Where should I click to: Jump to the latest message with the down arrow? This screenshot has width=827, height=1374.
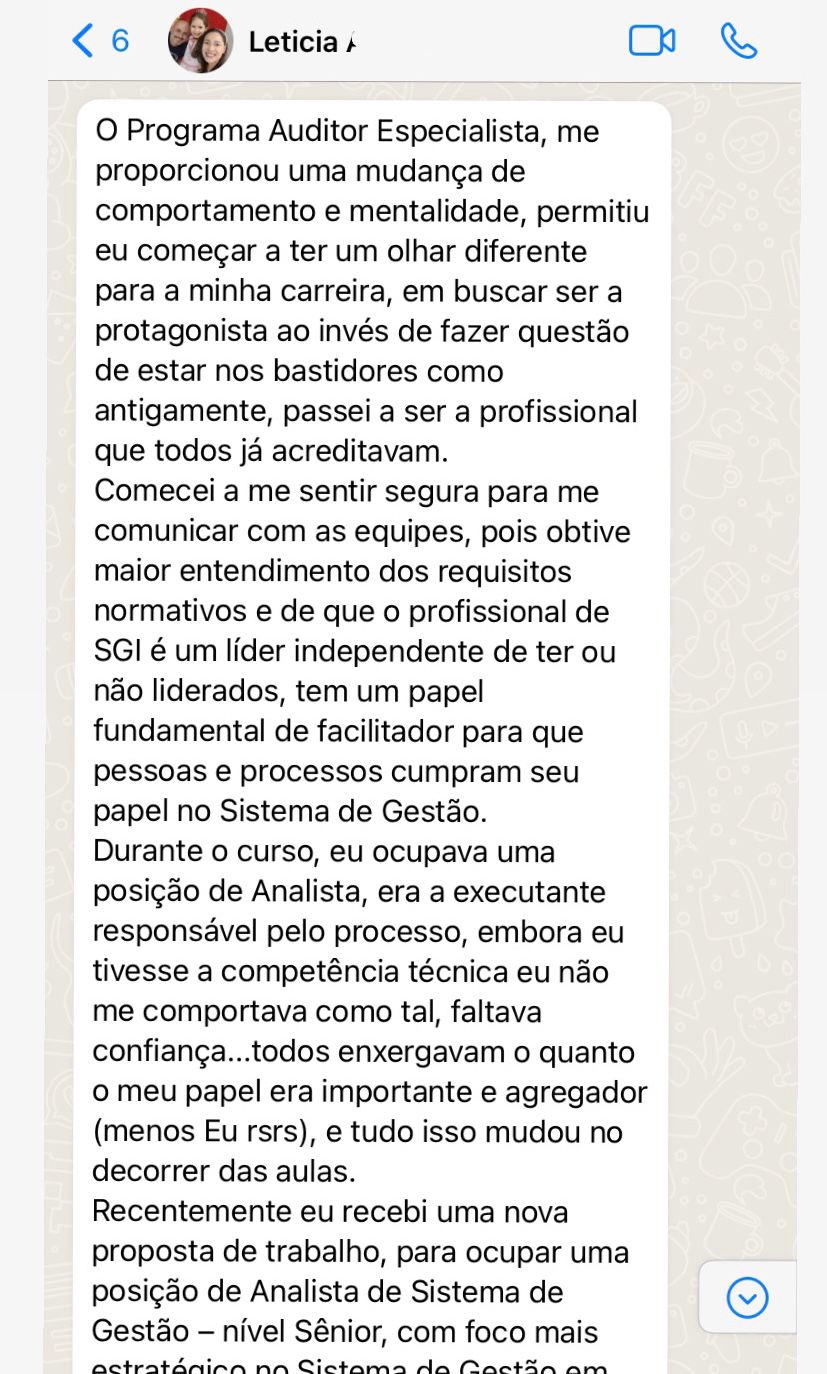[x=747, y=1298]
